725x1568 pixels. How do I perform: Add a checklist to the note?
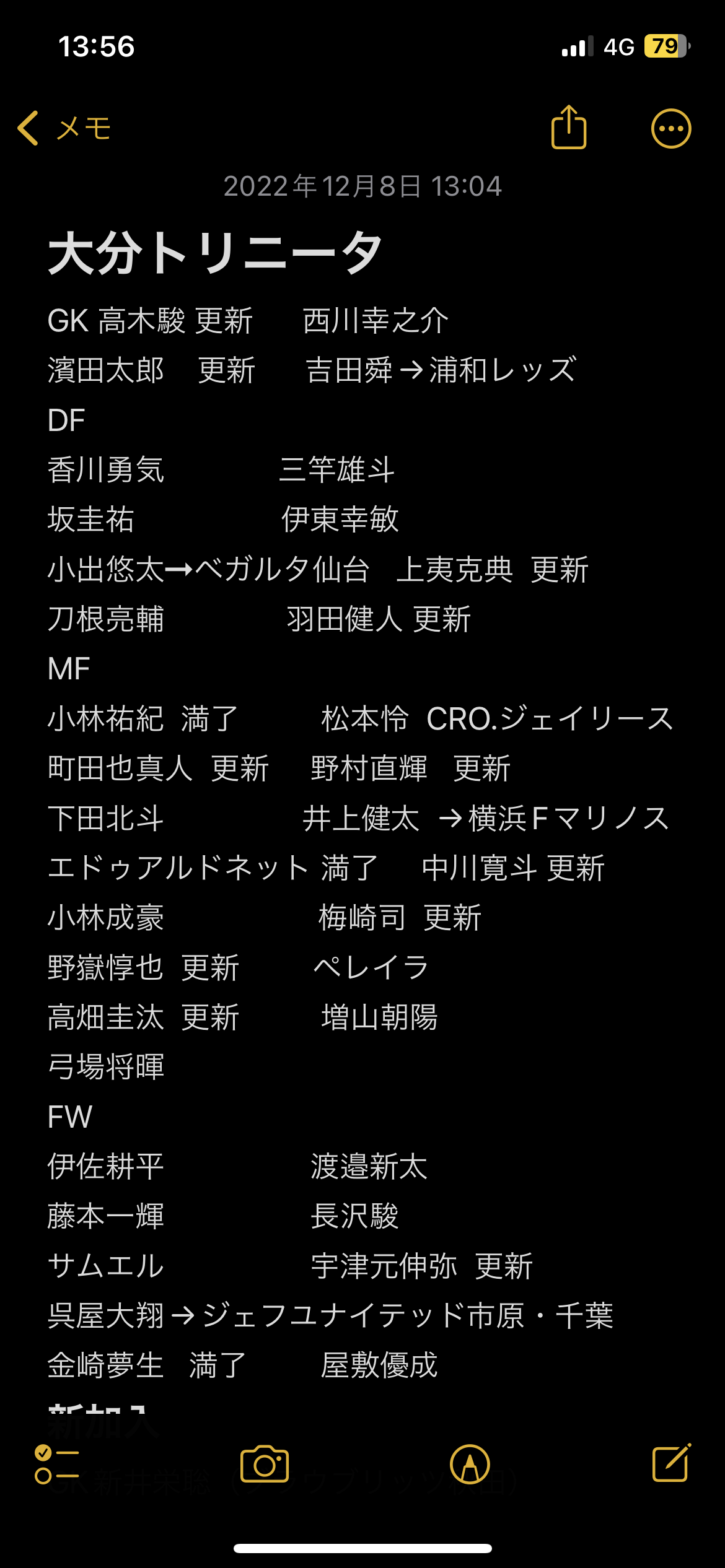(x=57, y=1465)
